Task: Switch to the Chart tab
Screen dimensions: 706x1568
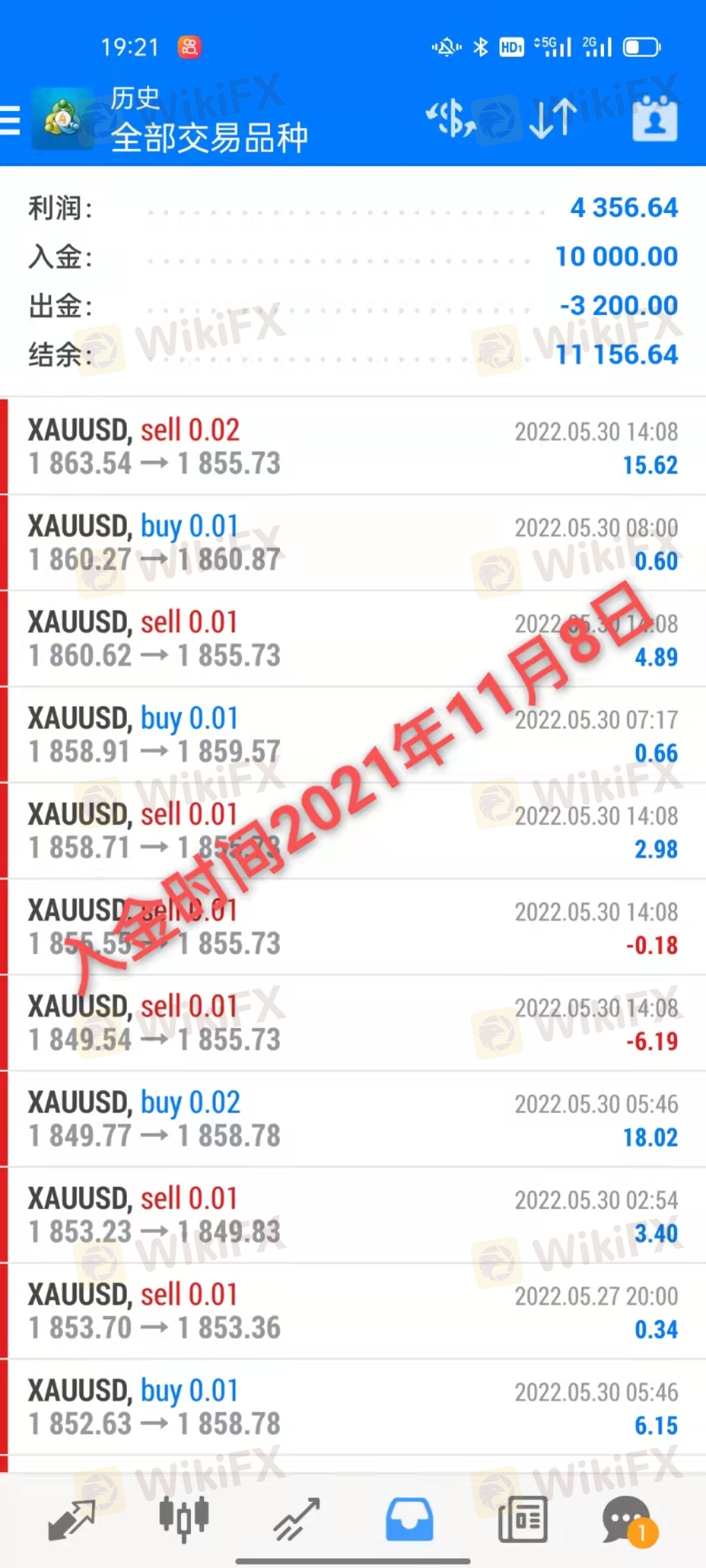Action: [184, 1519]
